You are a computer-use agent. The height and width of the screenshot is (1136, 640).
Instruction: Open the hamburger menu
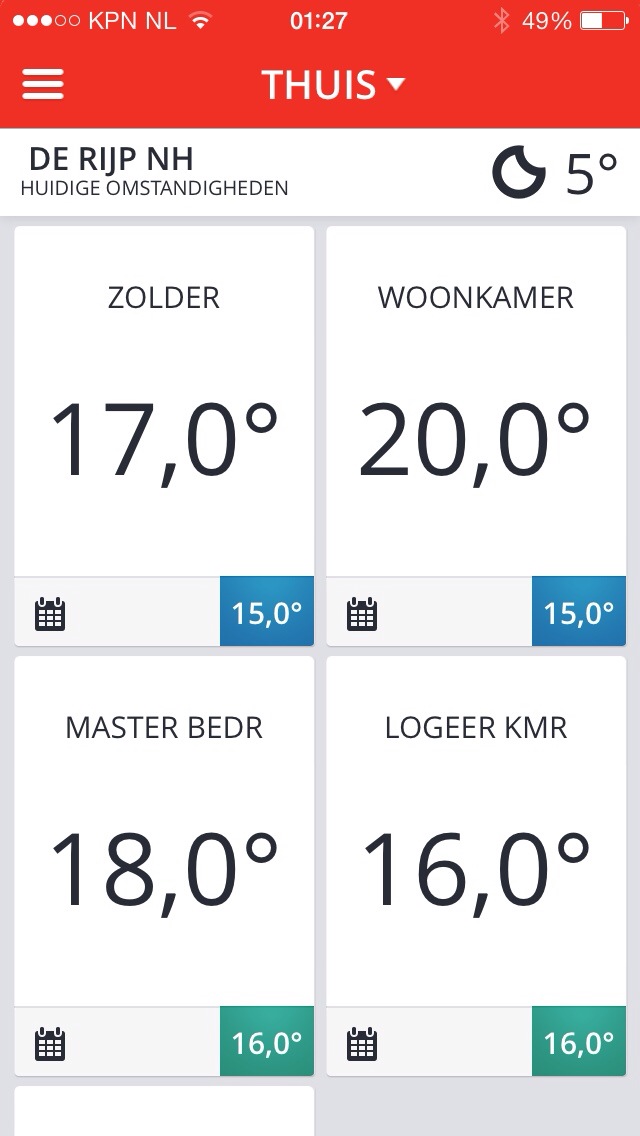point(43,84)
